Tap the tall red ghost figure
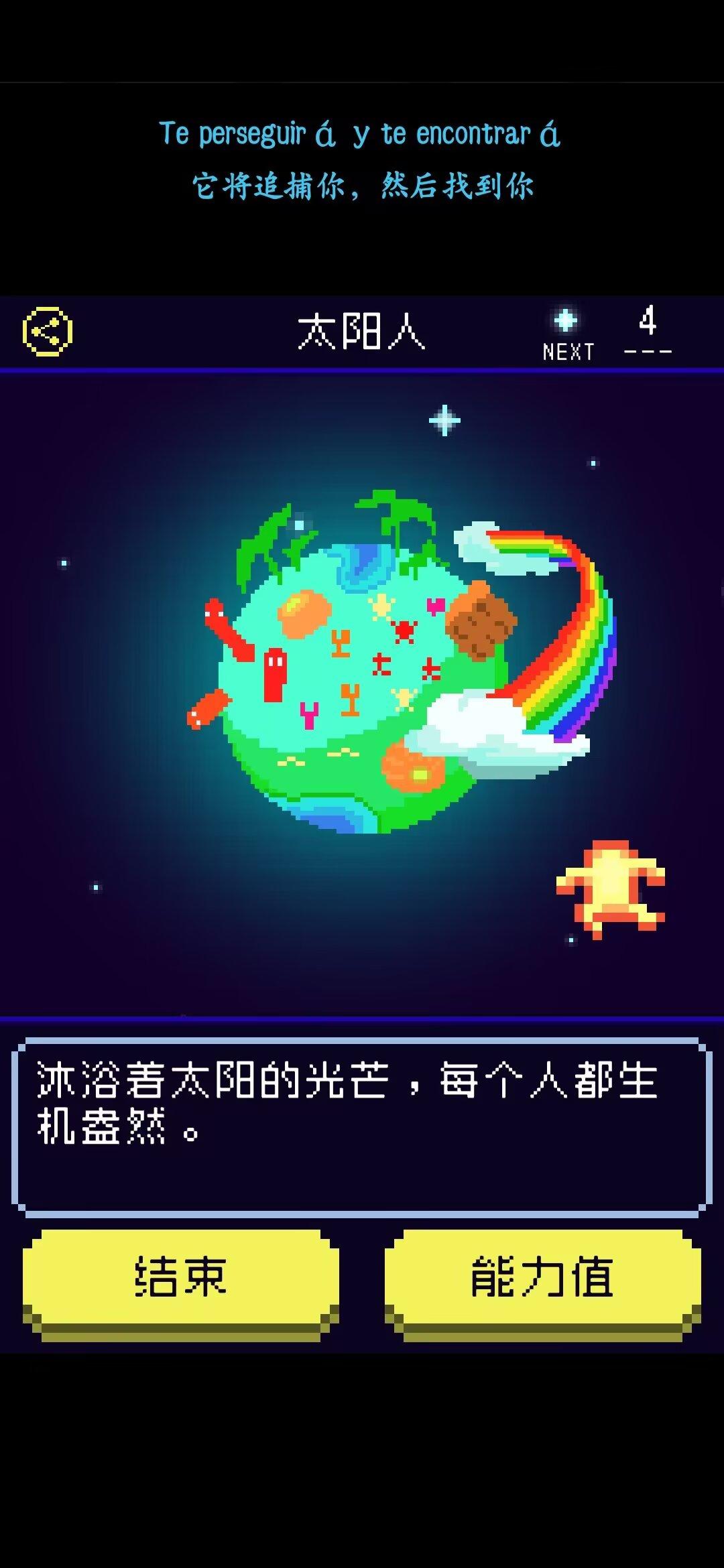 click(275, 677)
